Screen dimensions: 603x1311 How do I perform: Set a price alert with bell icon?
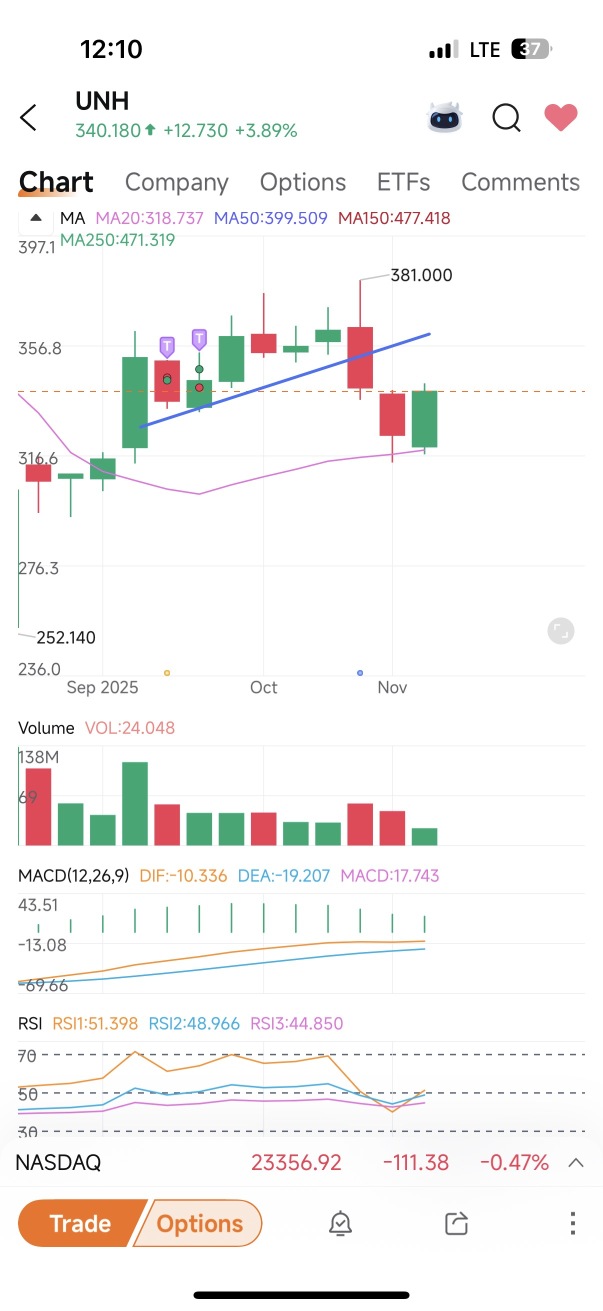(x=341, y=1223)
